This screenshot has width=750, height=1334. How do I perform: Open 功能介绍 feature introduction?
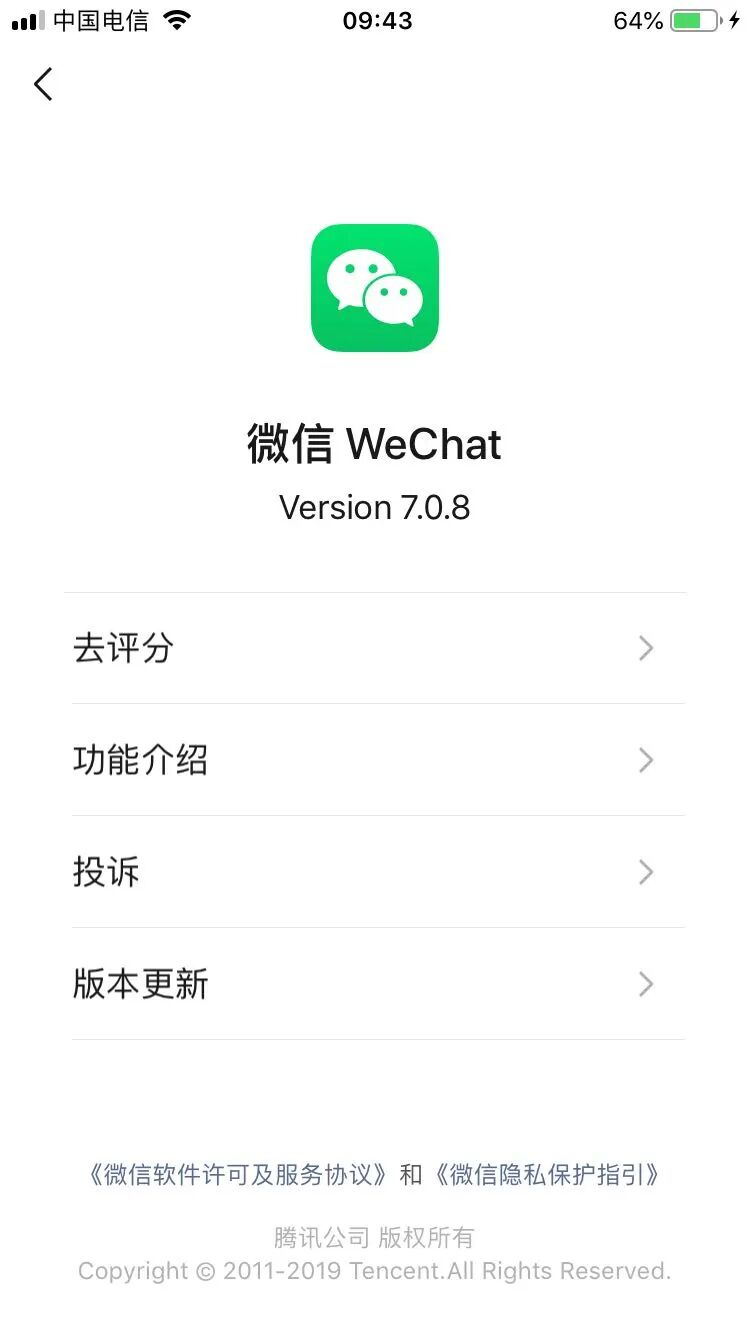click(x=375, y=760)
